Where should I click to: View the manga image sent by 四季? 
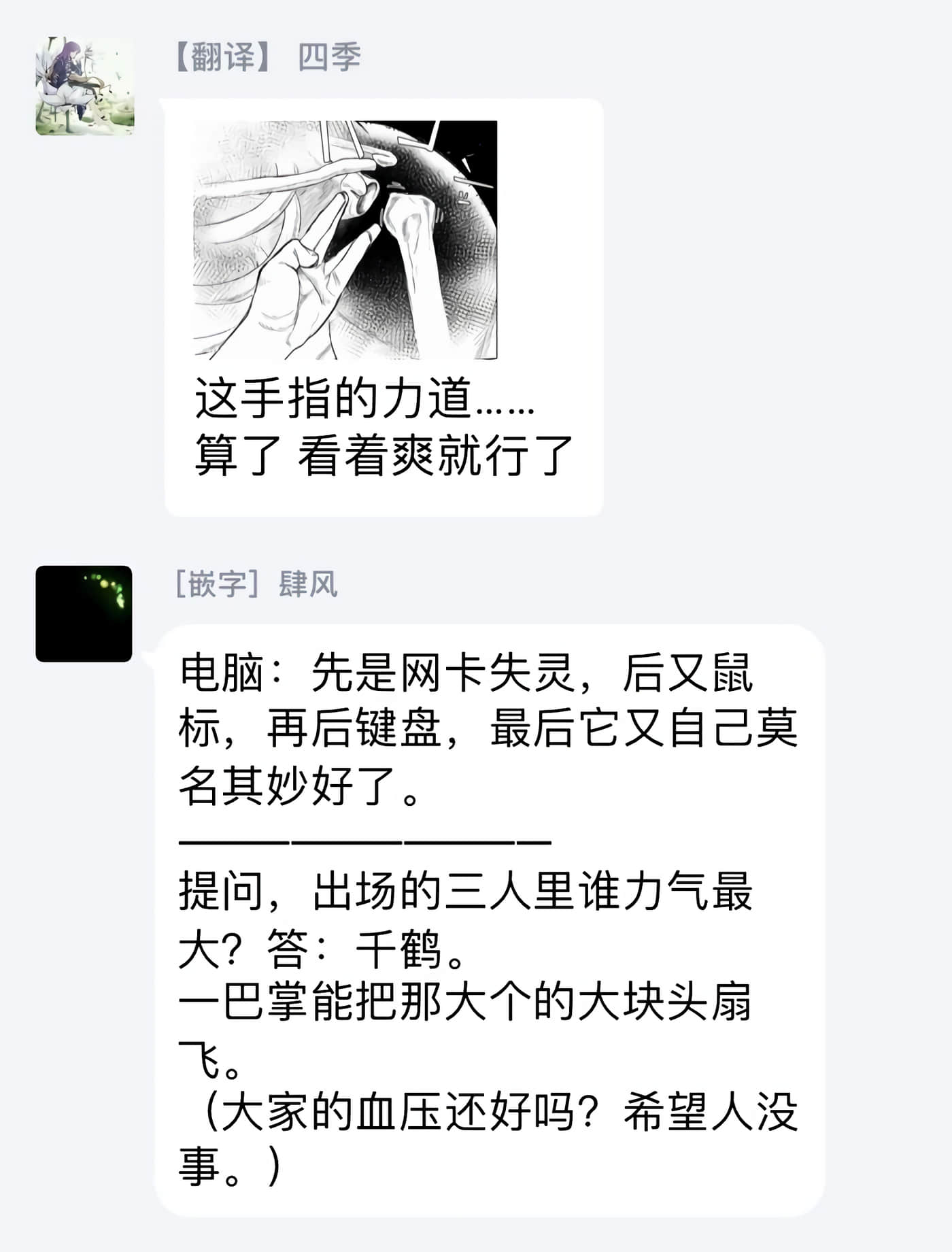coord(345,240)
